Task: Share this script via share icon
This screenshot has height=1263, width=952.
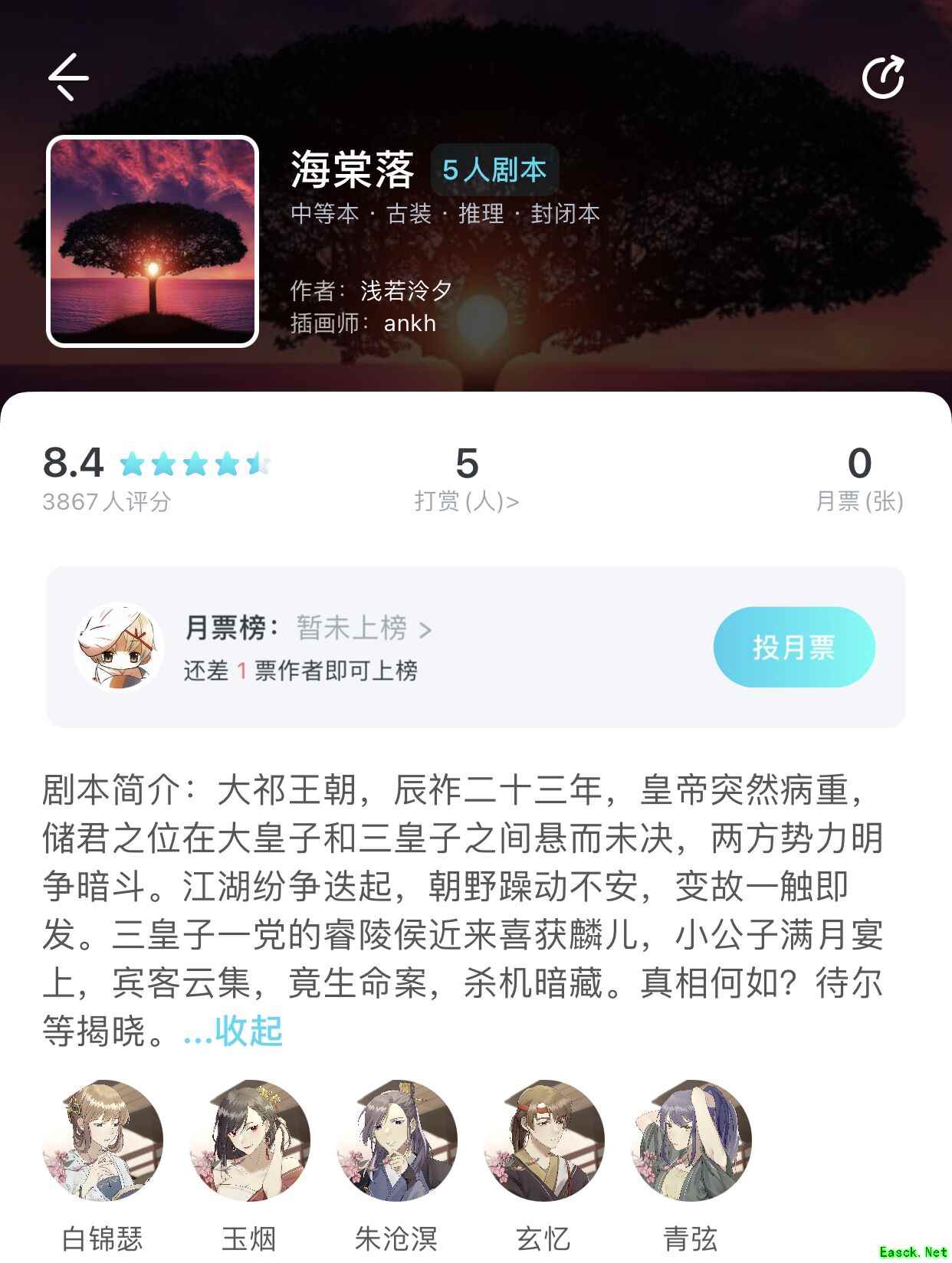Action: [882, 77]
